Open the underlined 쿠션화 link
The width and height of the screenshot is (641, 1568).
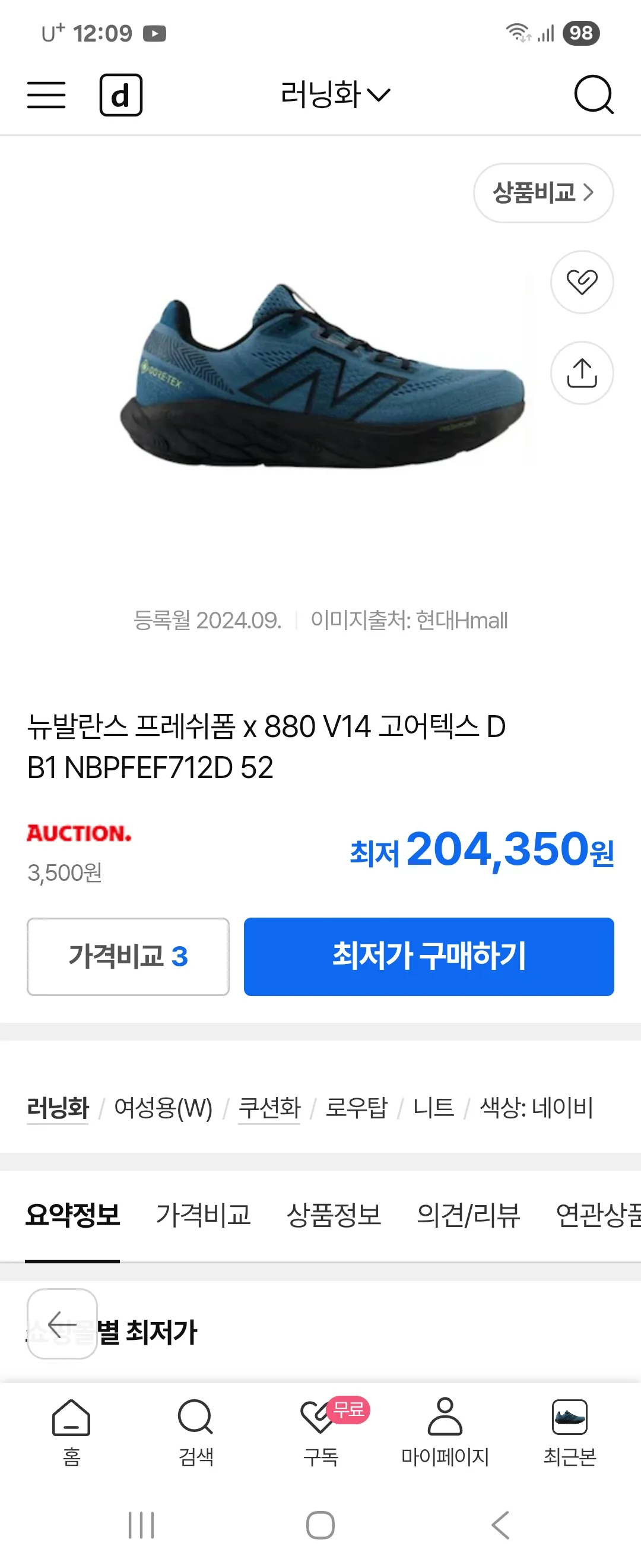269,1107
